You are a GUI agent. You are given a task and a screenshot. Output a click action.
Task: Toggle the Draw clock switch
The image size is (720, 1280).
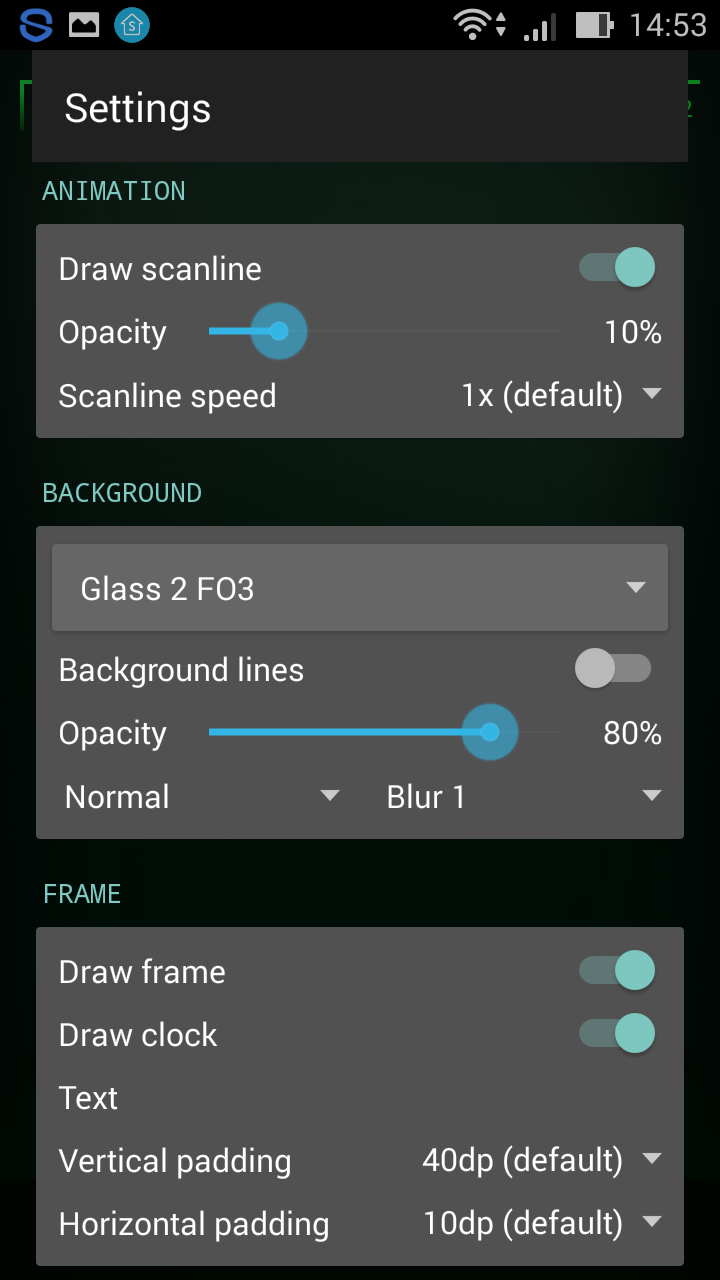(617, 1034)
